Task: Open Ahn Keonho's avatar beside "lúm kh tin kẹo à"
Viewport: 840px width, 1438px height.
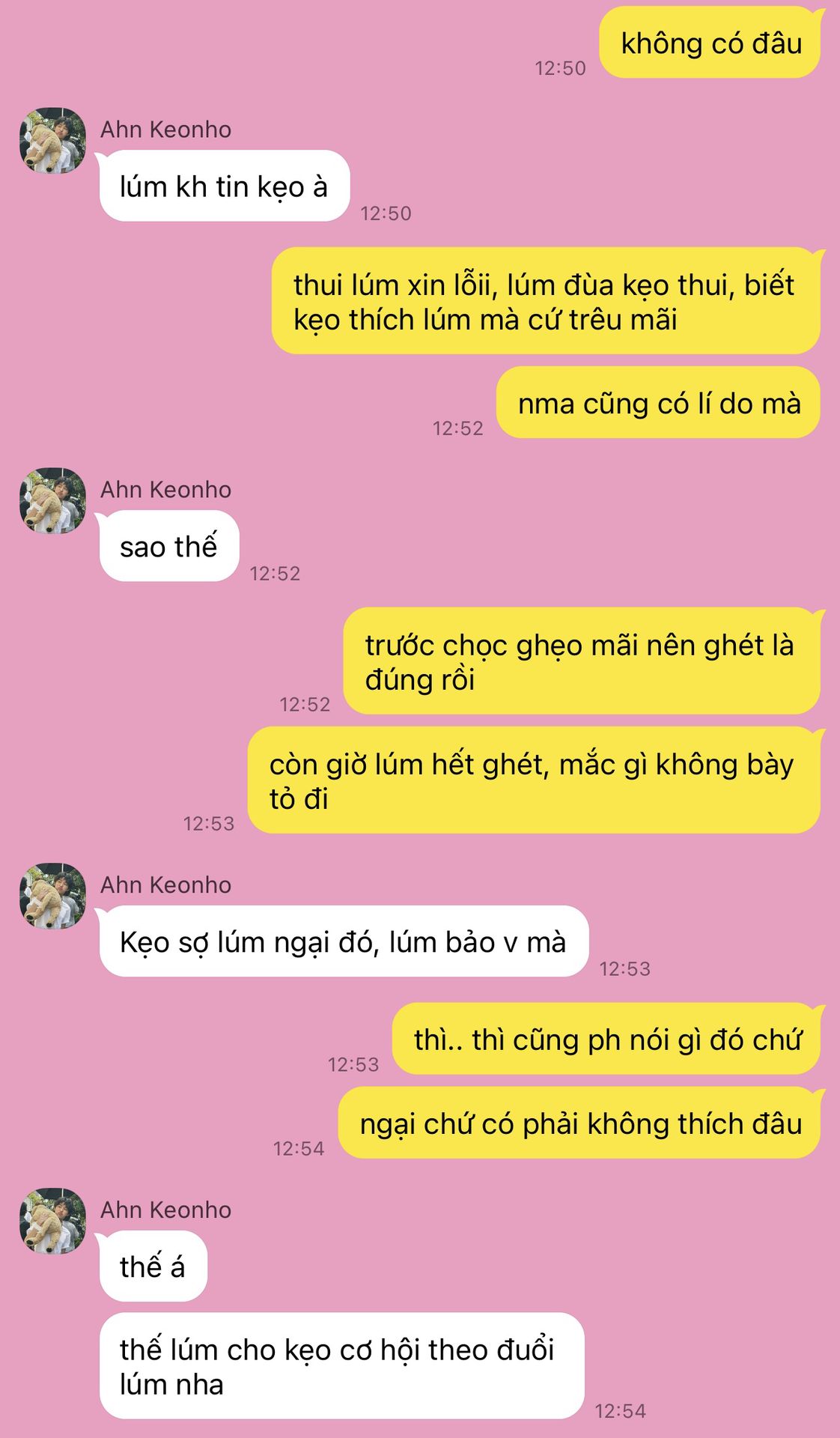Action: [52, 141]
